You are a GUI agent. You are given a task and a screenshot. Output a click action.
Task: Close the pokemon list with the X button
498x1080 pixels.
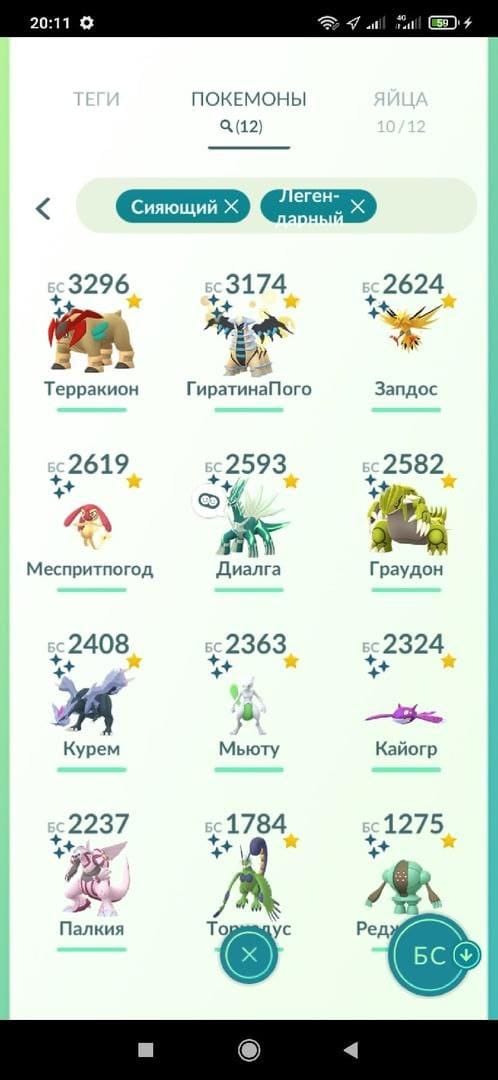[249, 954]
